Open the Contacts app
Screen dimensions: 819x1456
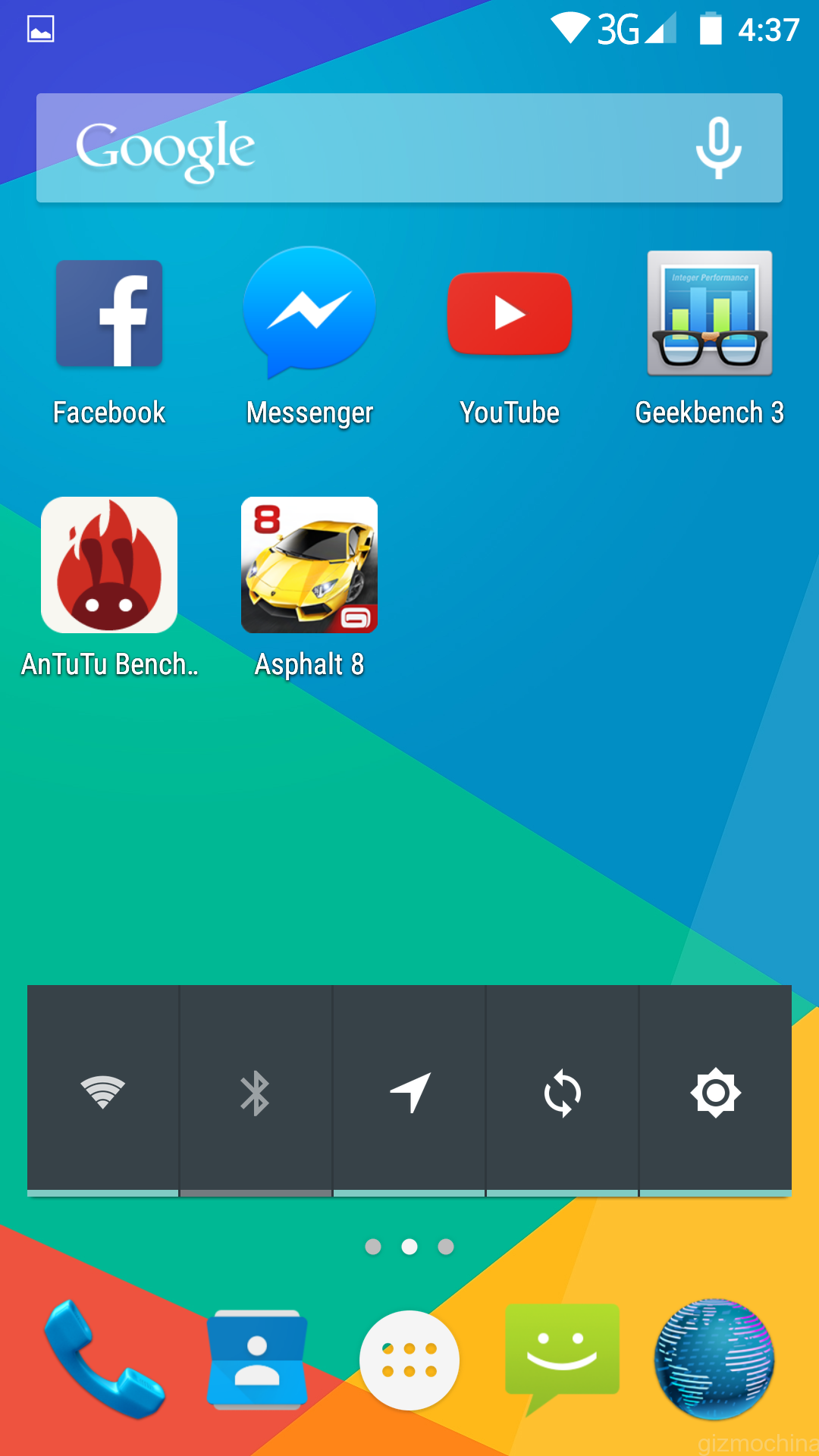coord(257,1359)
